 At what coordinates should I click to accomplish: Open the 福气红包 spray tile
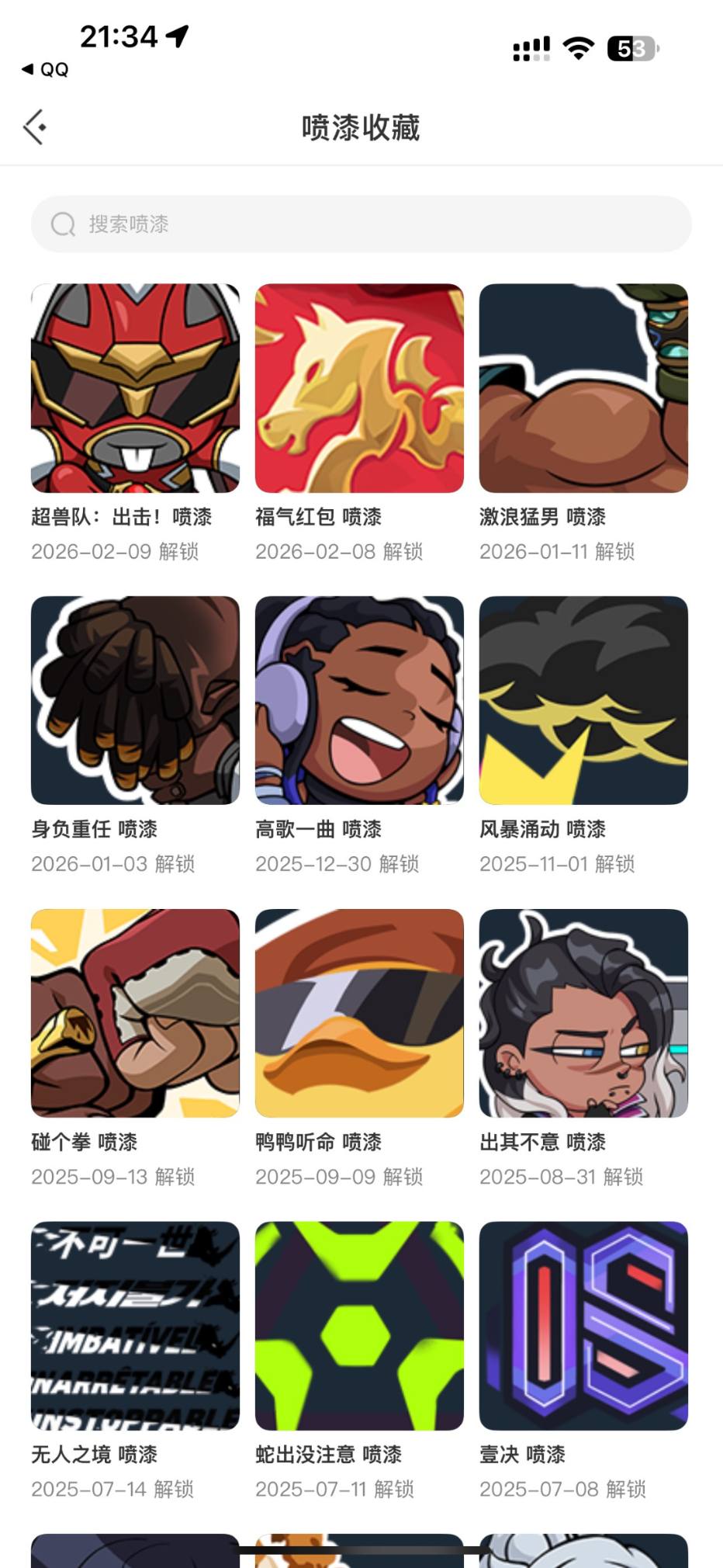(359, 388)
